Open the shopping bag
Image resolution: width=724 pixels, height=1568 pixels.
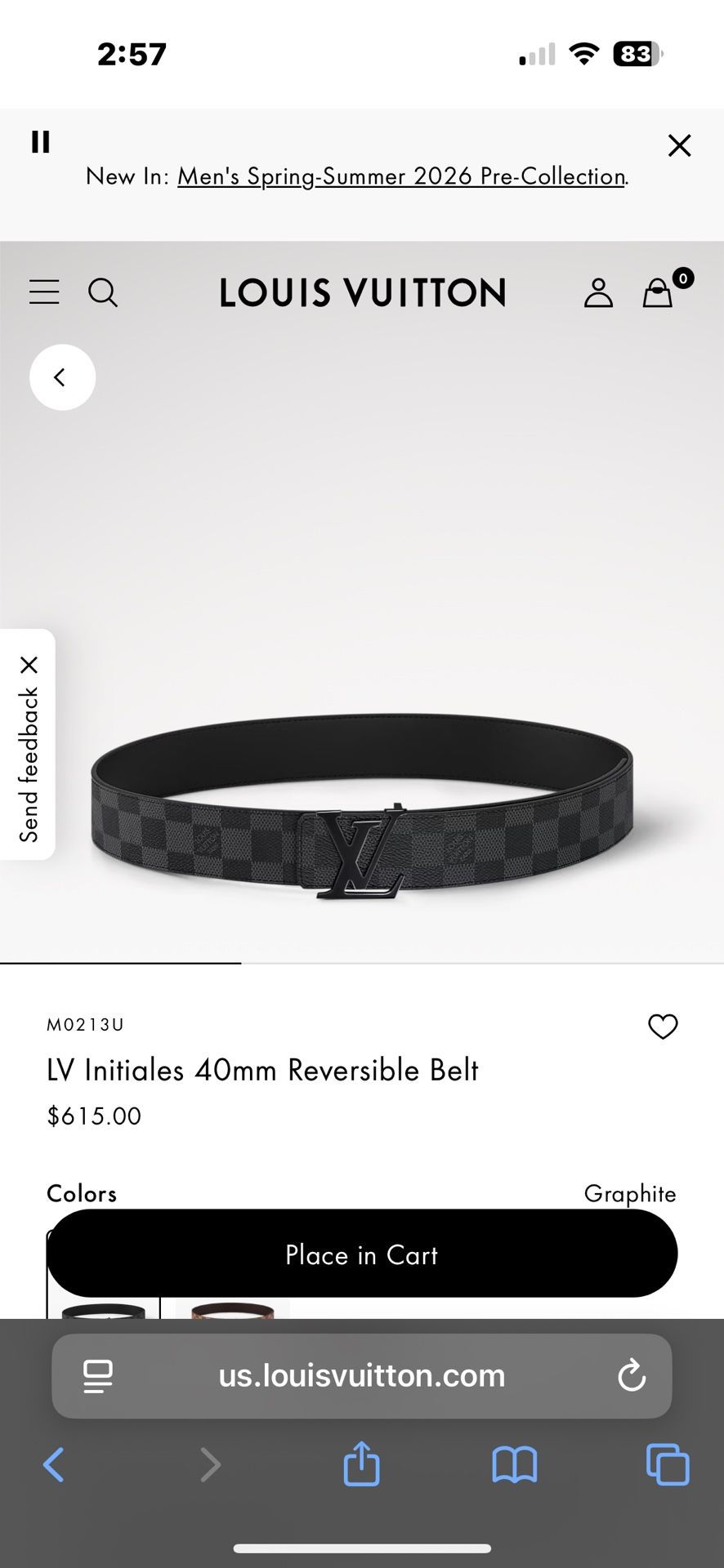point(659,292)
